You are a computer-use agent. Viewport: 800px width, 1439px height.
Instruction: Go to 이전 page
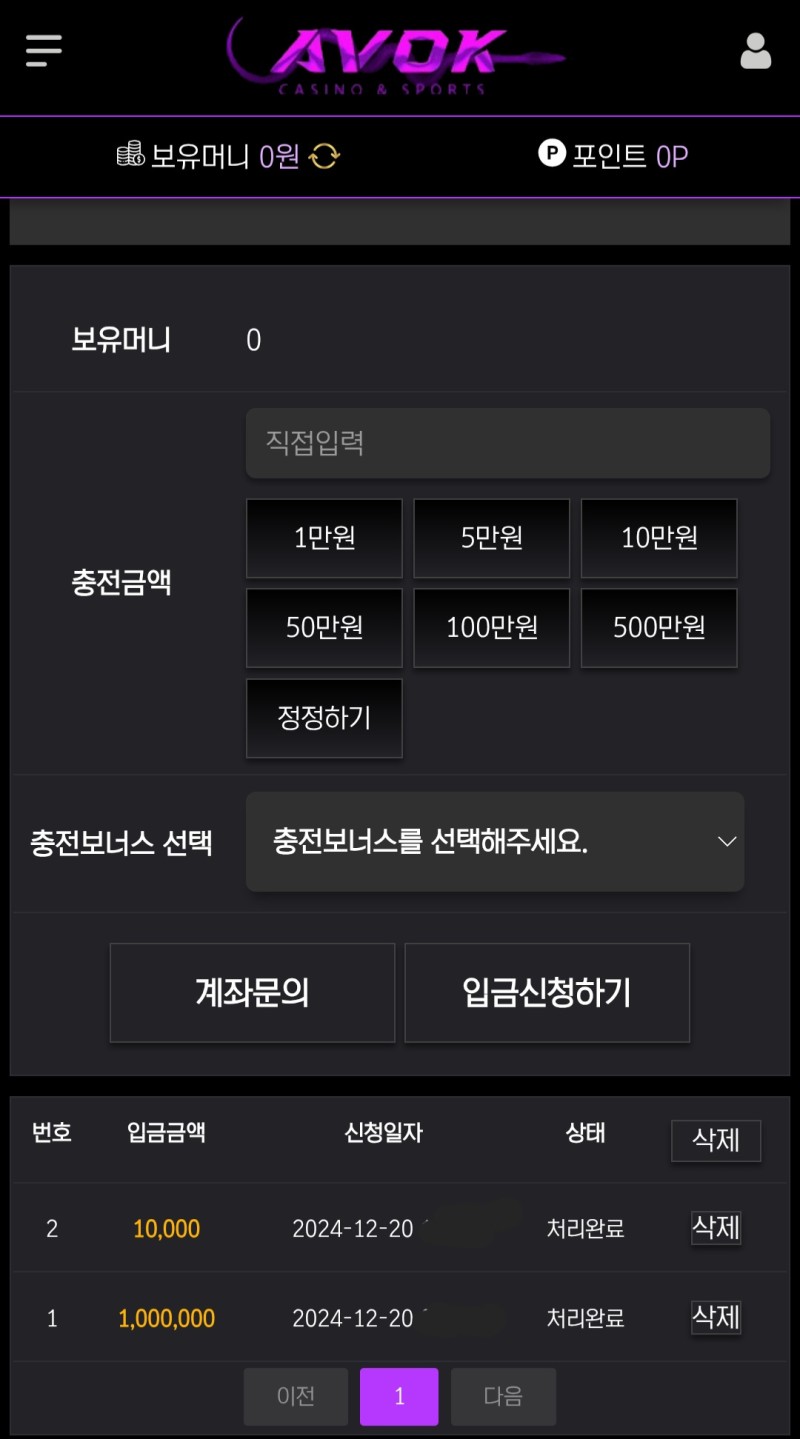point(296,1396)
